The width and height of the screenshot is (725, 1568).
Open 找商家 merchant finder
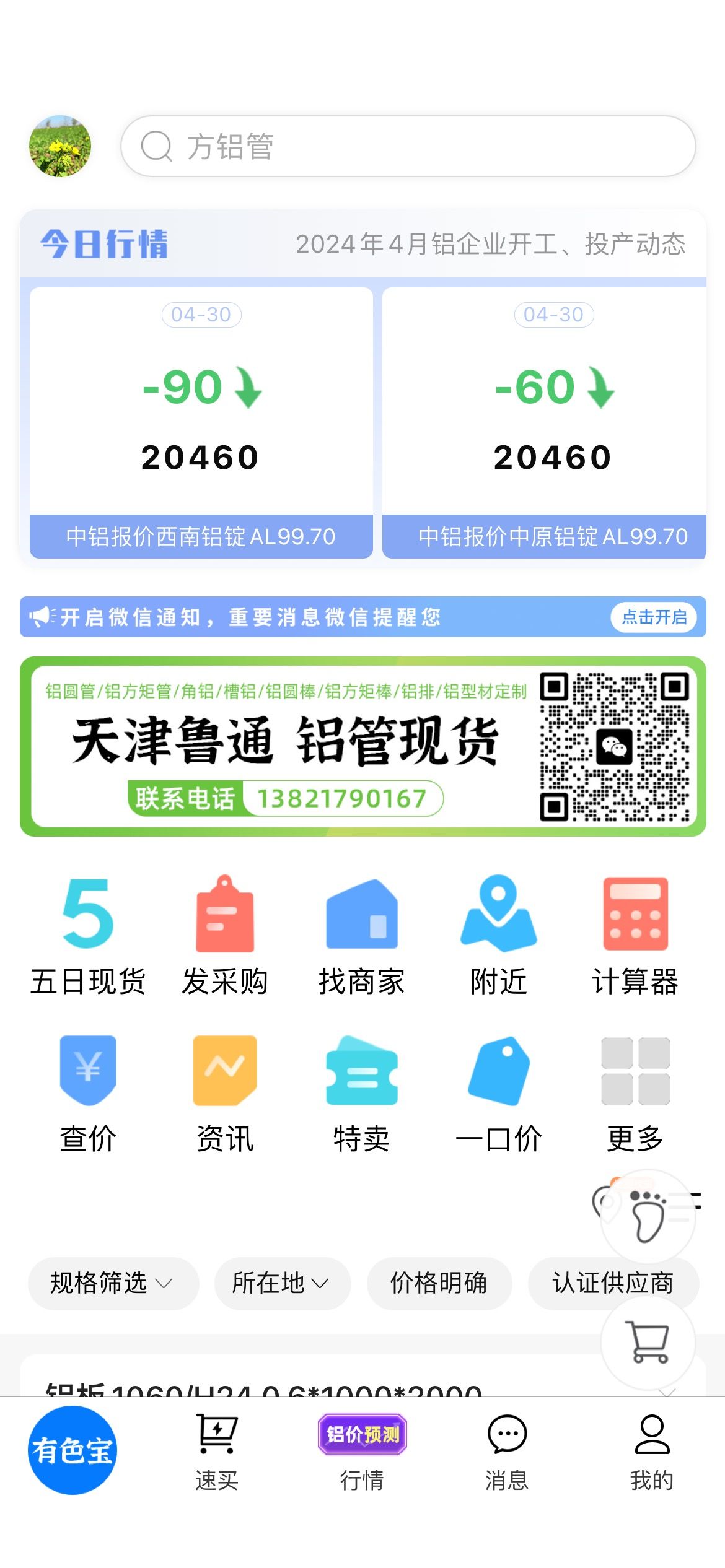click(362, 936)
